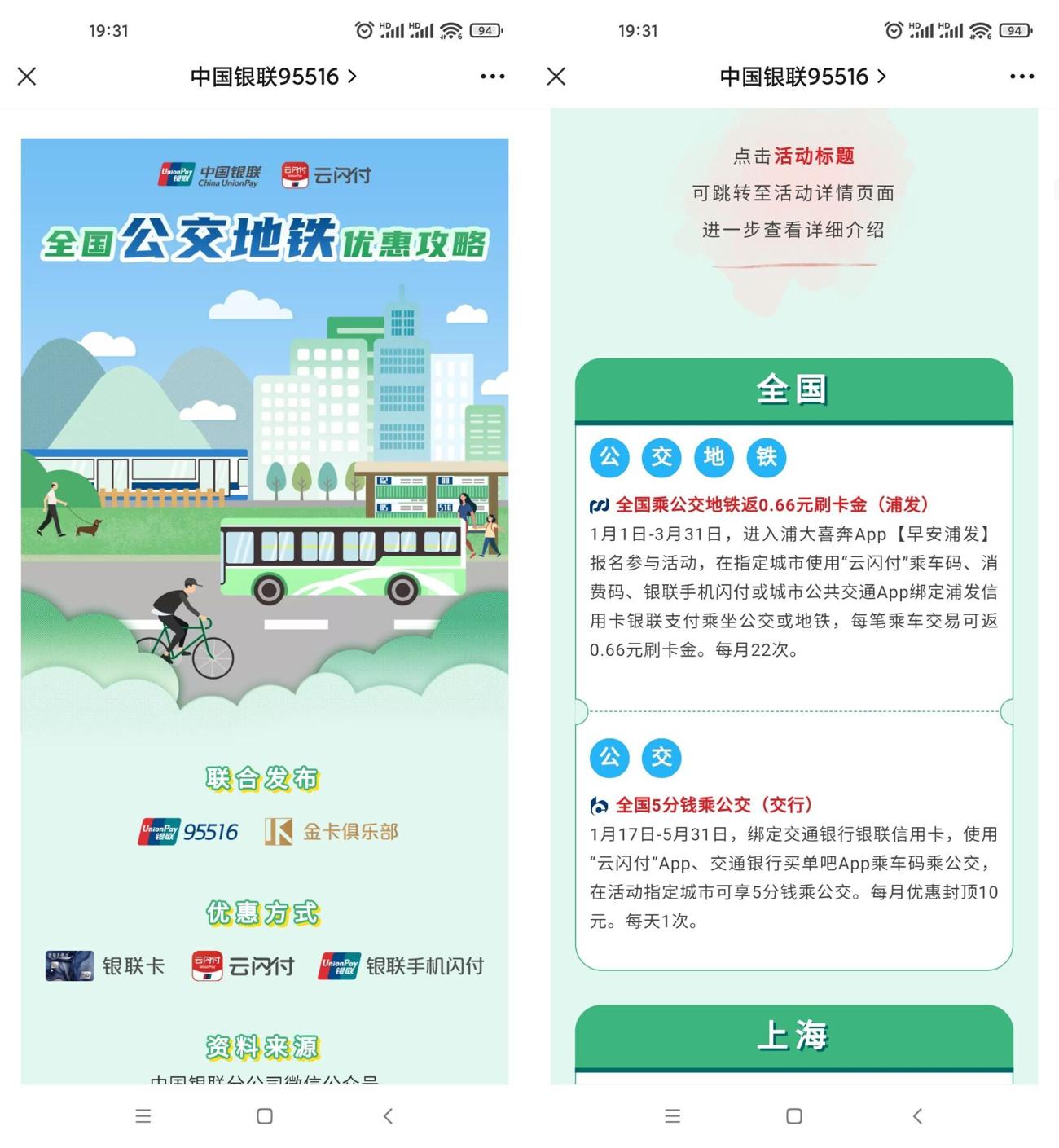
Task: Tap system back button in right screenshot
Action: (x=917, y=1115)
